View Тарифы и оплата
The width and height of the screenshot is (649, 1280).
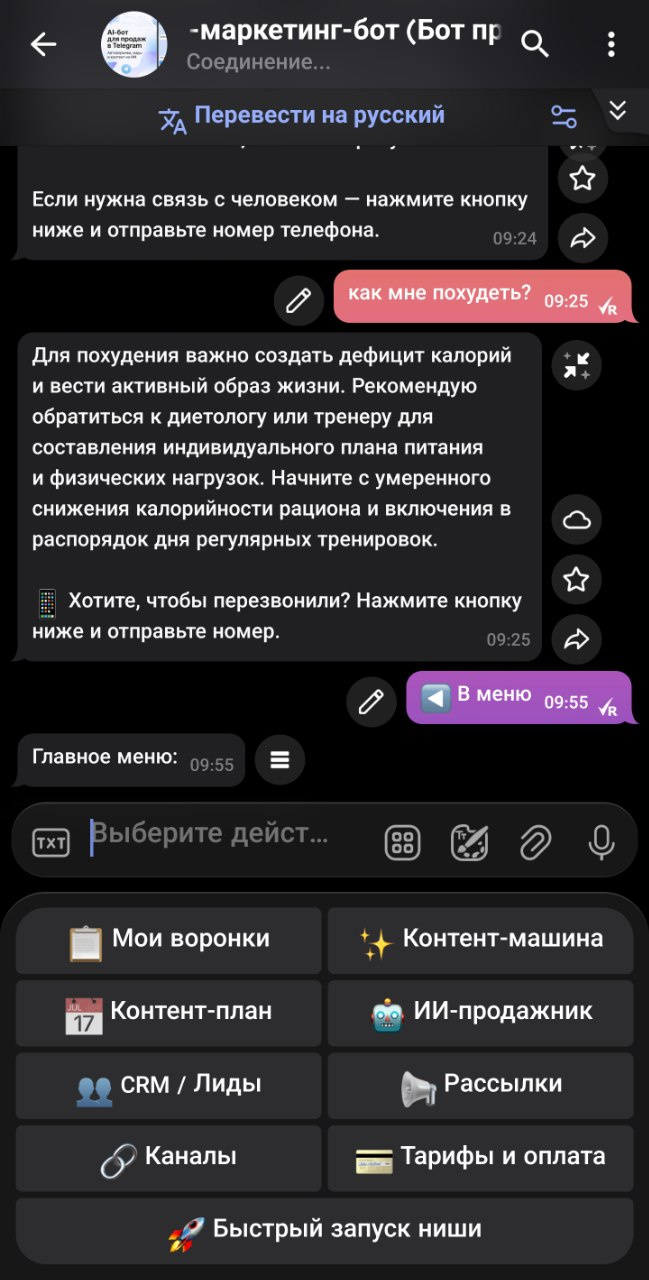coord(481,1158)
